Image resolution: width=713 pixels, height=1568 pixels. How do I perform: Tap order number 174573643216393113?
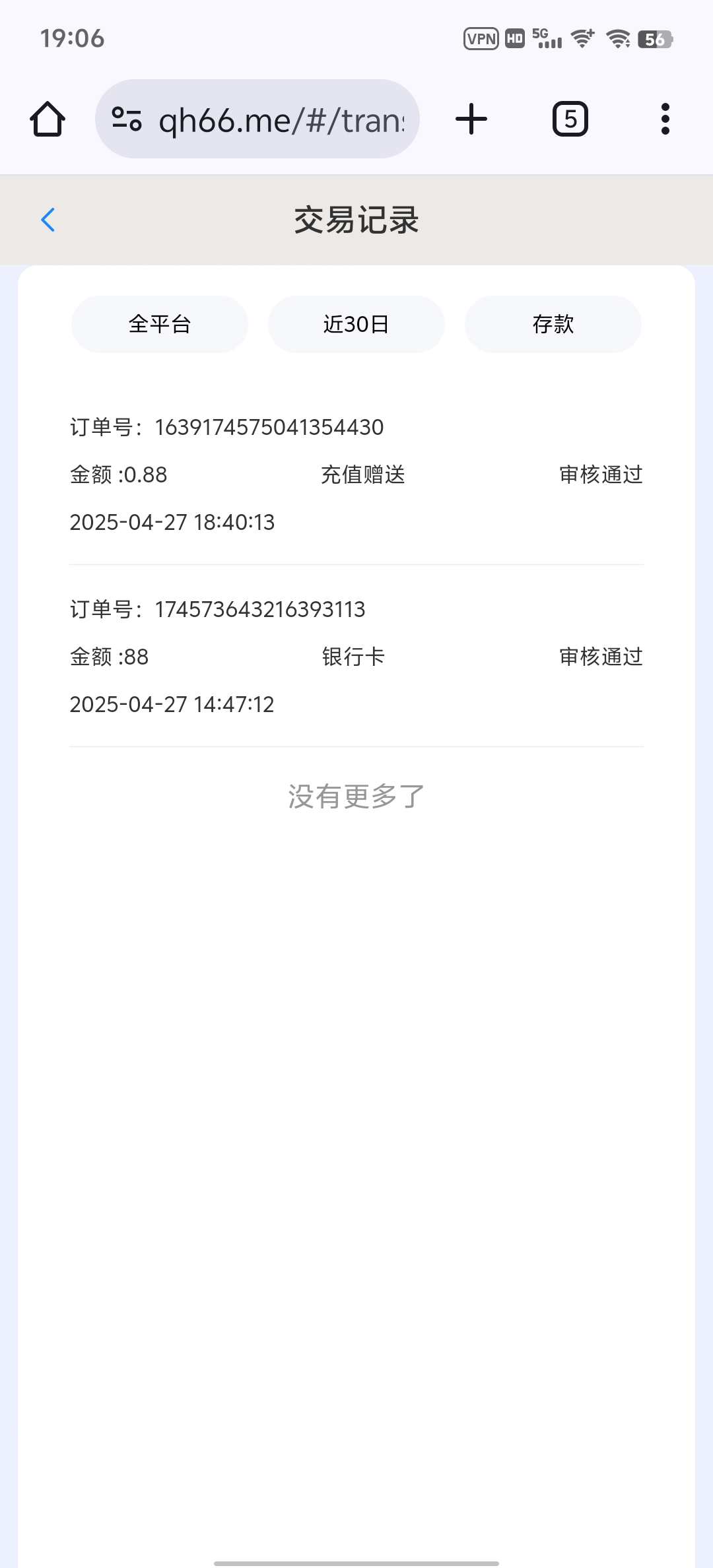218,610
